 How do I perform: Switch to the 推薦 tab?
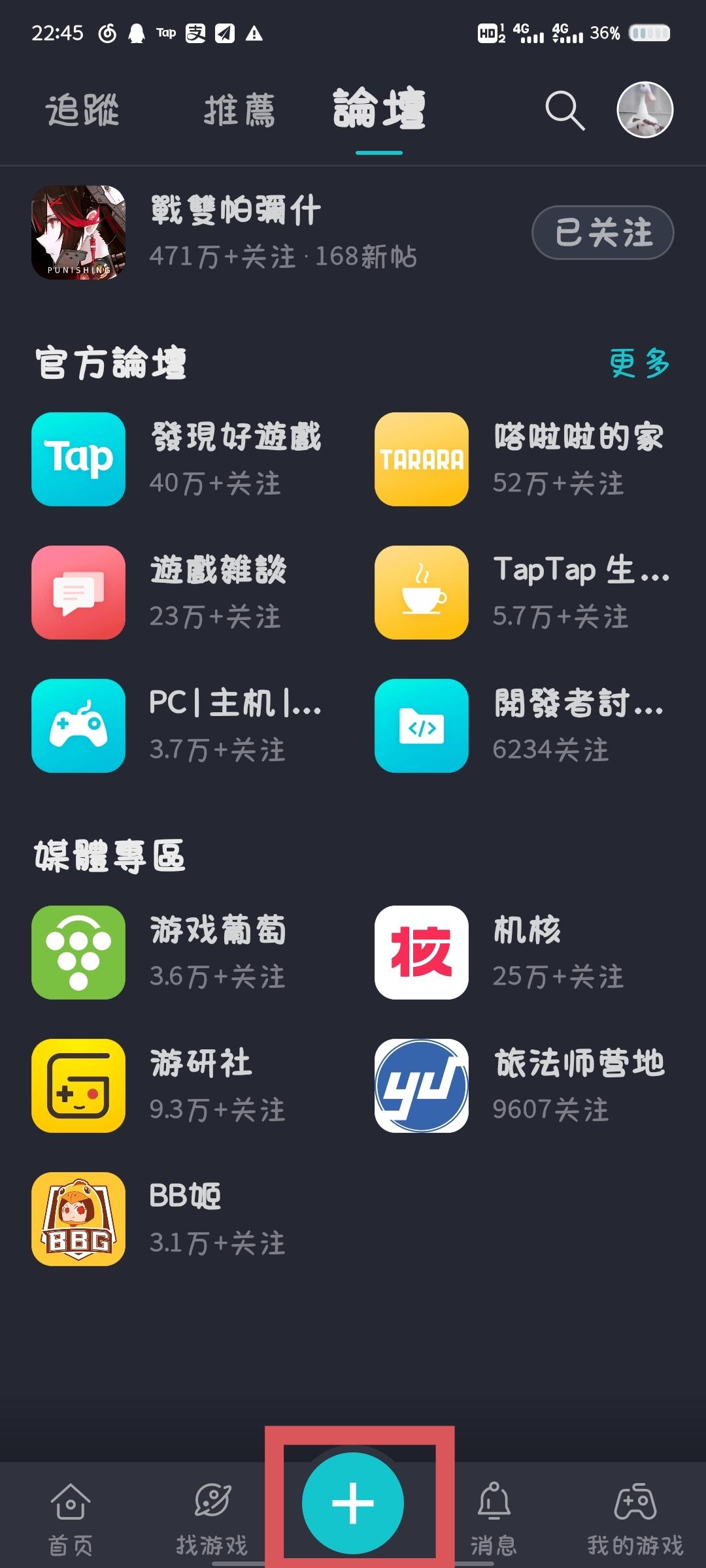(239, 110)
